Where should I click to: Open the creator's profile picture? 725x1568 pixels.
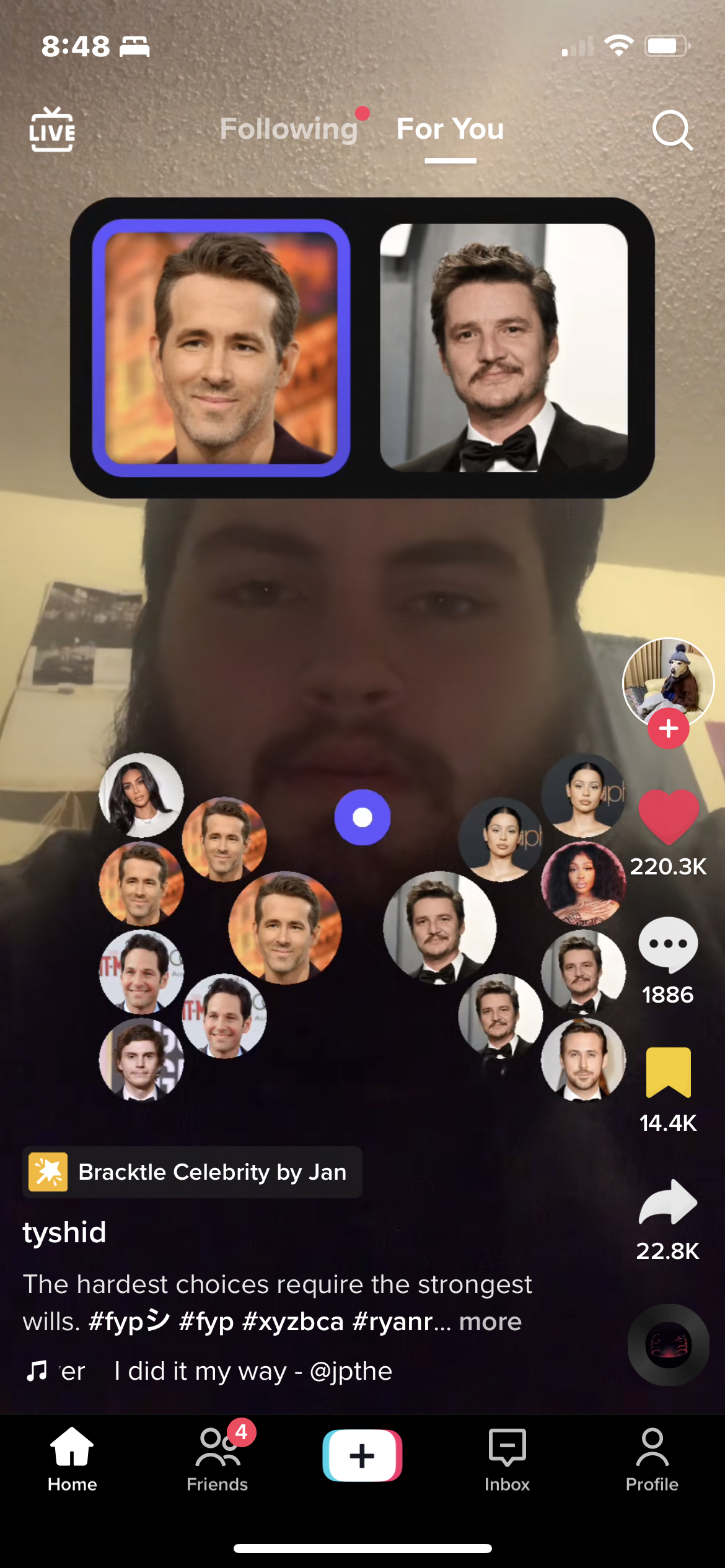tap(668, 681)
